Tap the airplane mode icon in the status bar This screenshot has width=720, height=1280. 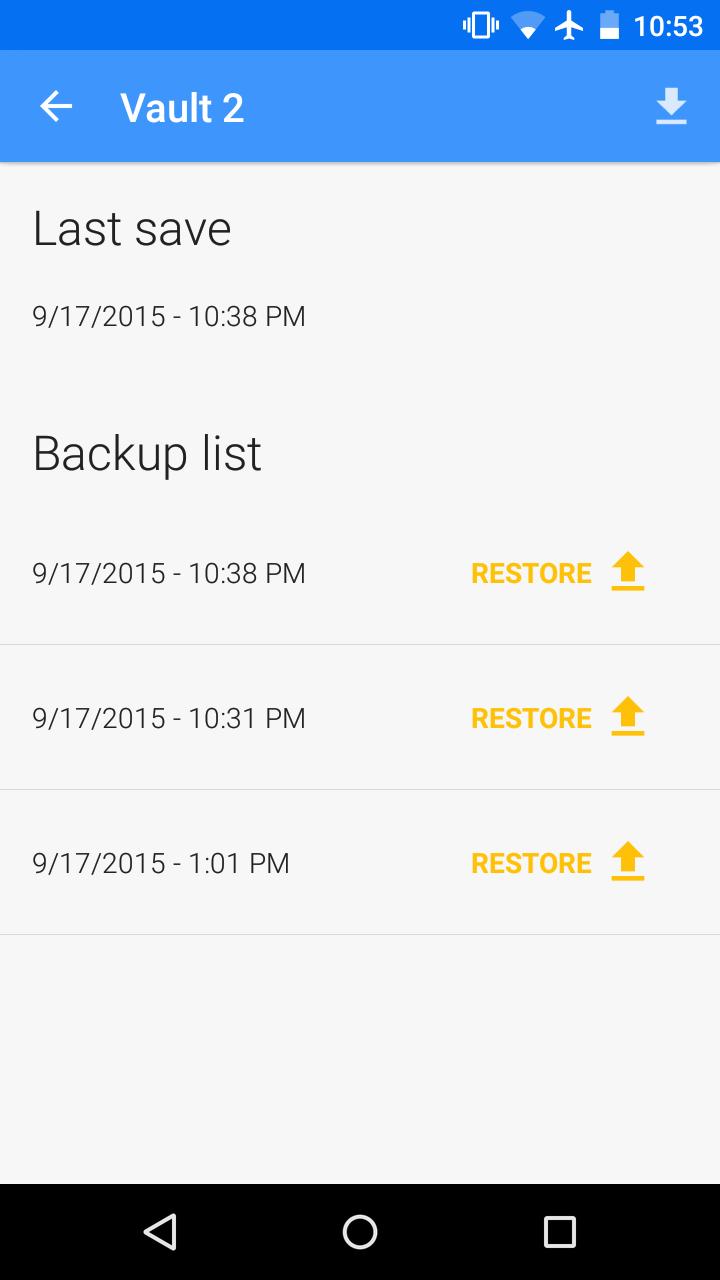coord(568,25)
